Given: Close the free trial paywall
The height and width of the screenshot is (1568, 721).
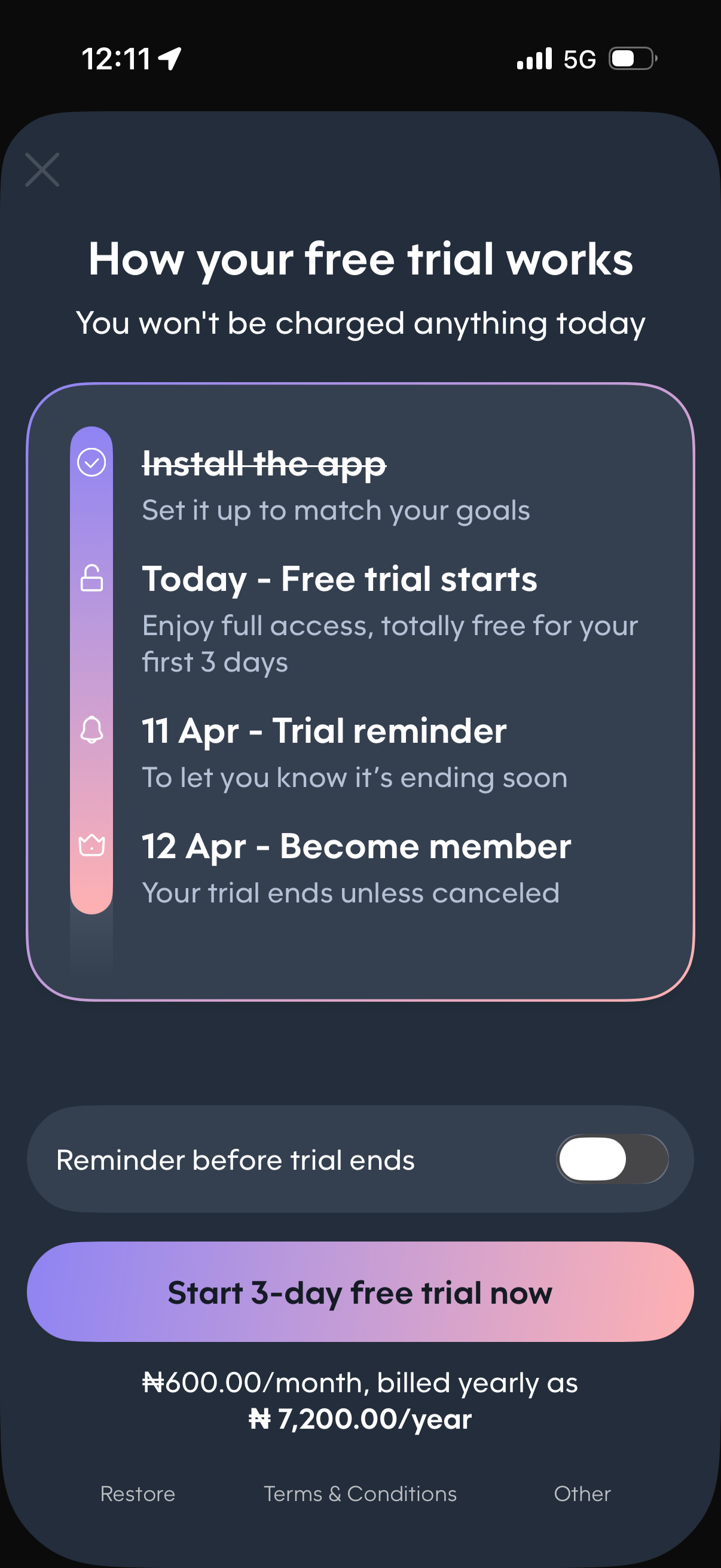Looking at the screenshot, I should (42, 169).
